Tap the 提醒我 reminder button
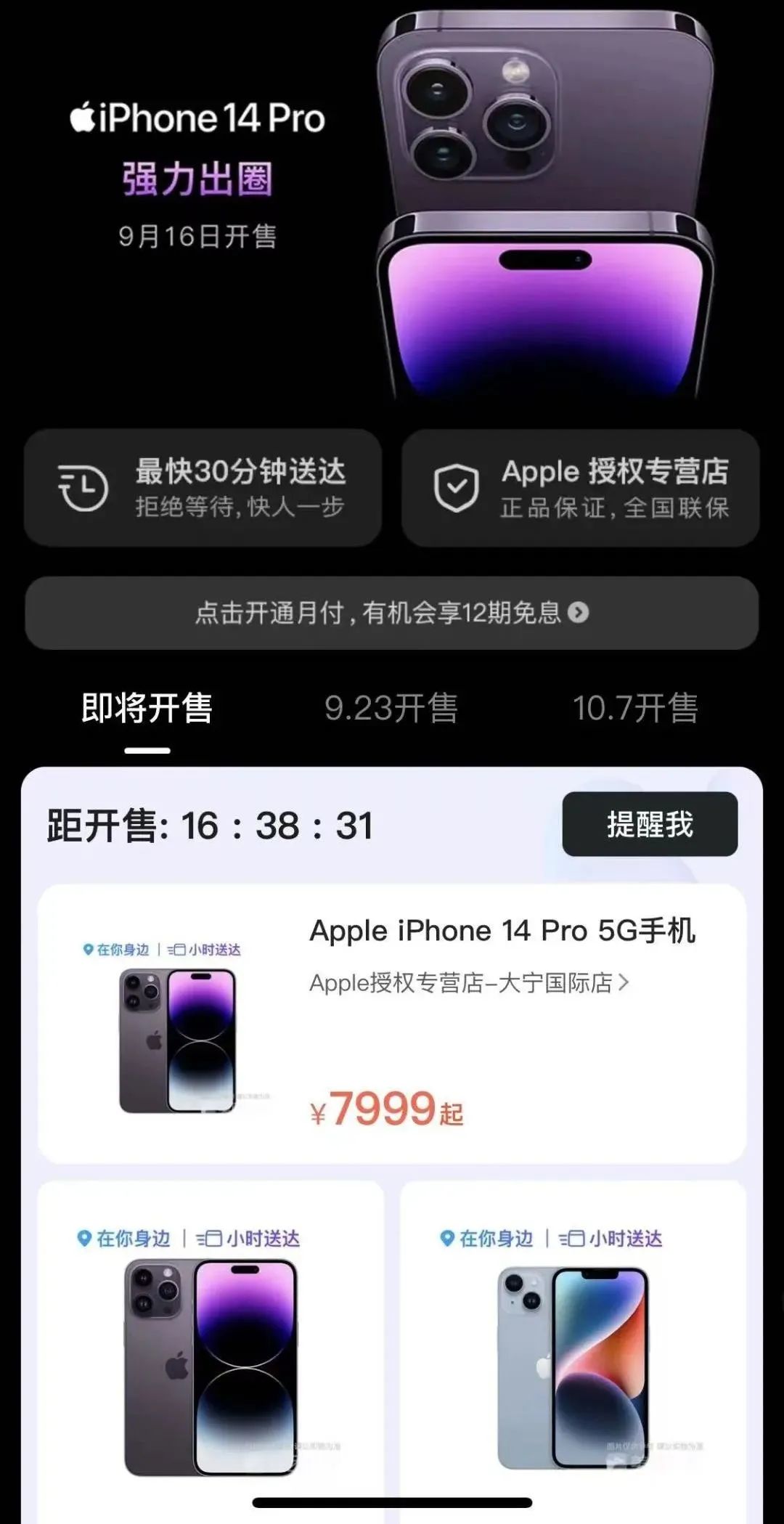The width and height of the screenshot is (784, 1524). coord(650,824)
